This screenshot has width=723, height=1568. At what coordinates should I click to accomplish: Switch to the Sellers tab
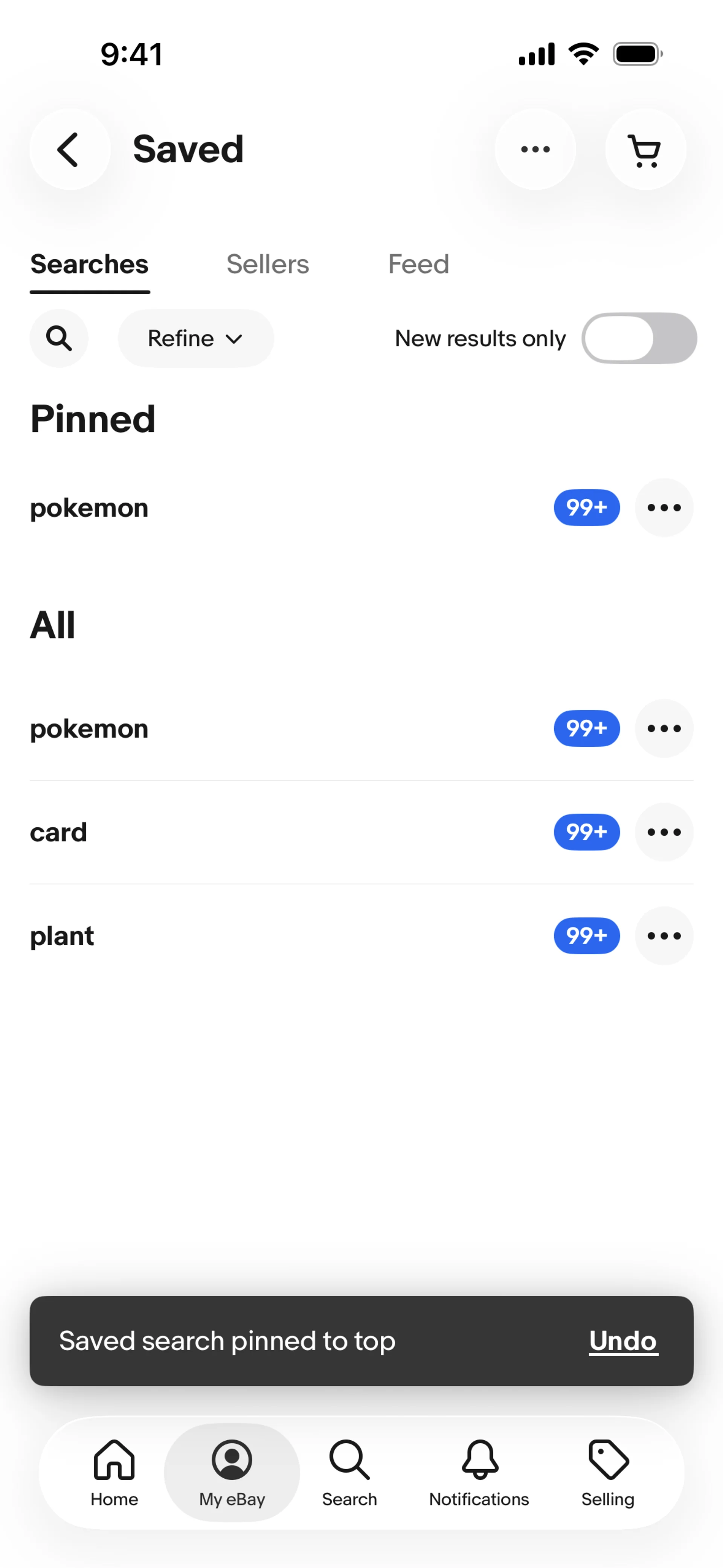(267, 264)
